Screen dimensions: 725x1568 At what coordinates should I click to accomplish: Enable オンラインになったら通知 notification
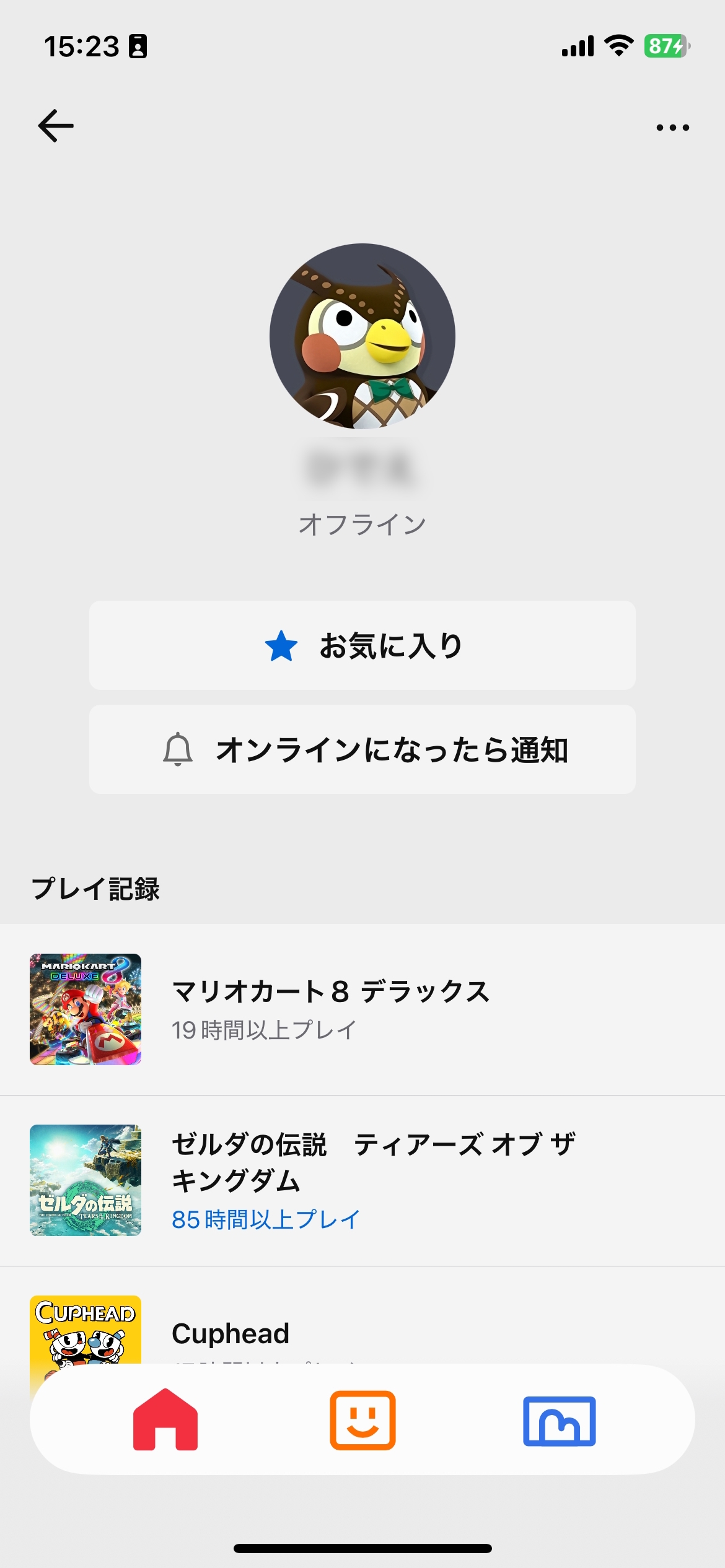click(362, 749)
